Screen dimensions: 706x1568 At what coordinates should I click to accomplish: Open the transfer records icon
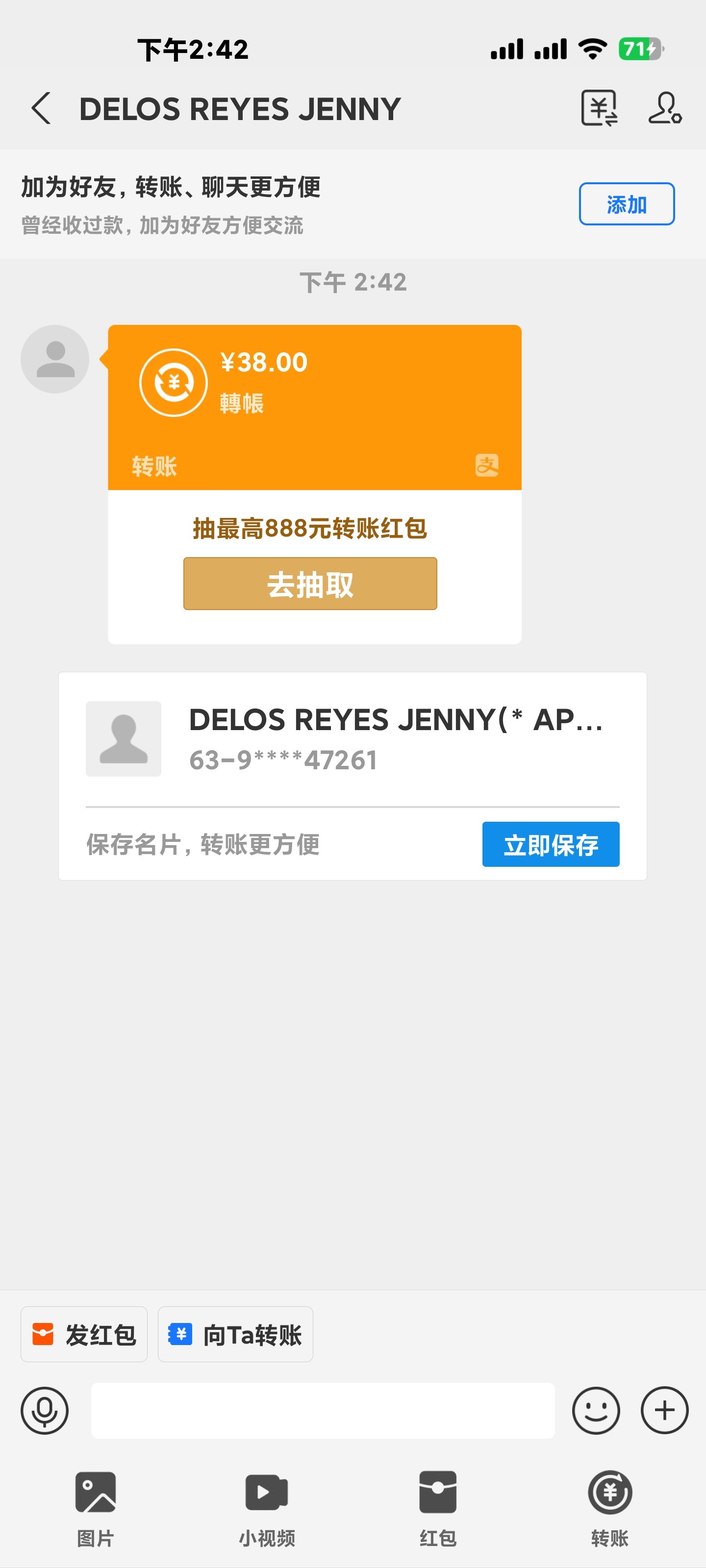point(599,108)
